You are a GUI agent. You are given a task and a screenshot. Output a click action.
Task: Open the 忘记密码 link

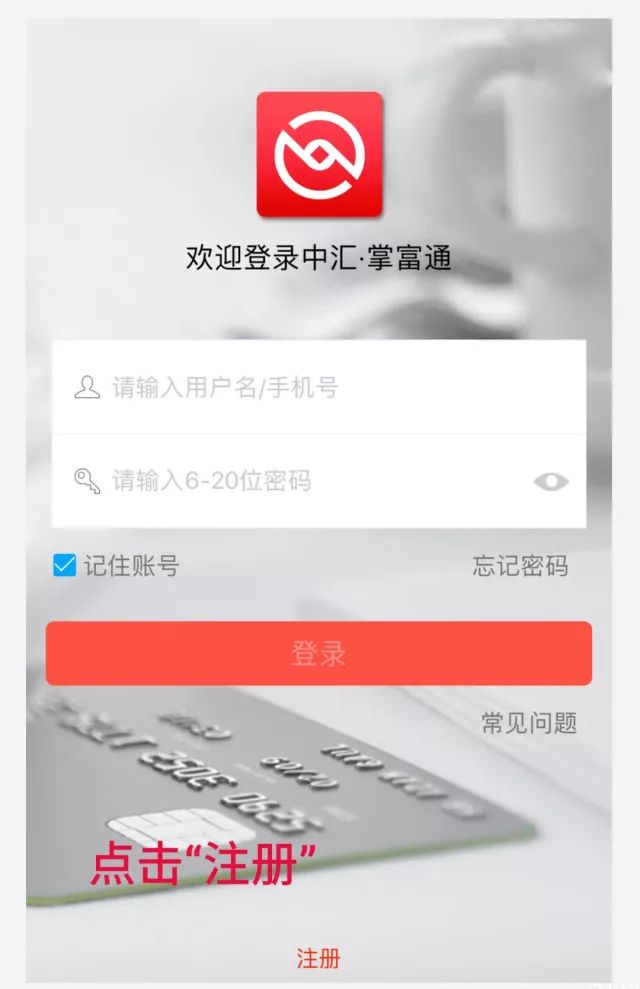[520, 566]
